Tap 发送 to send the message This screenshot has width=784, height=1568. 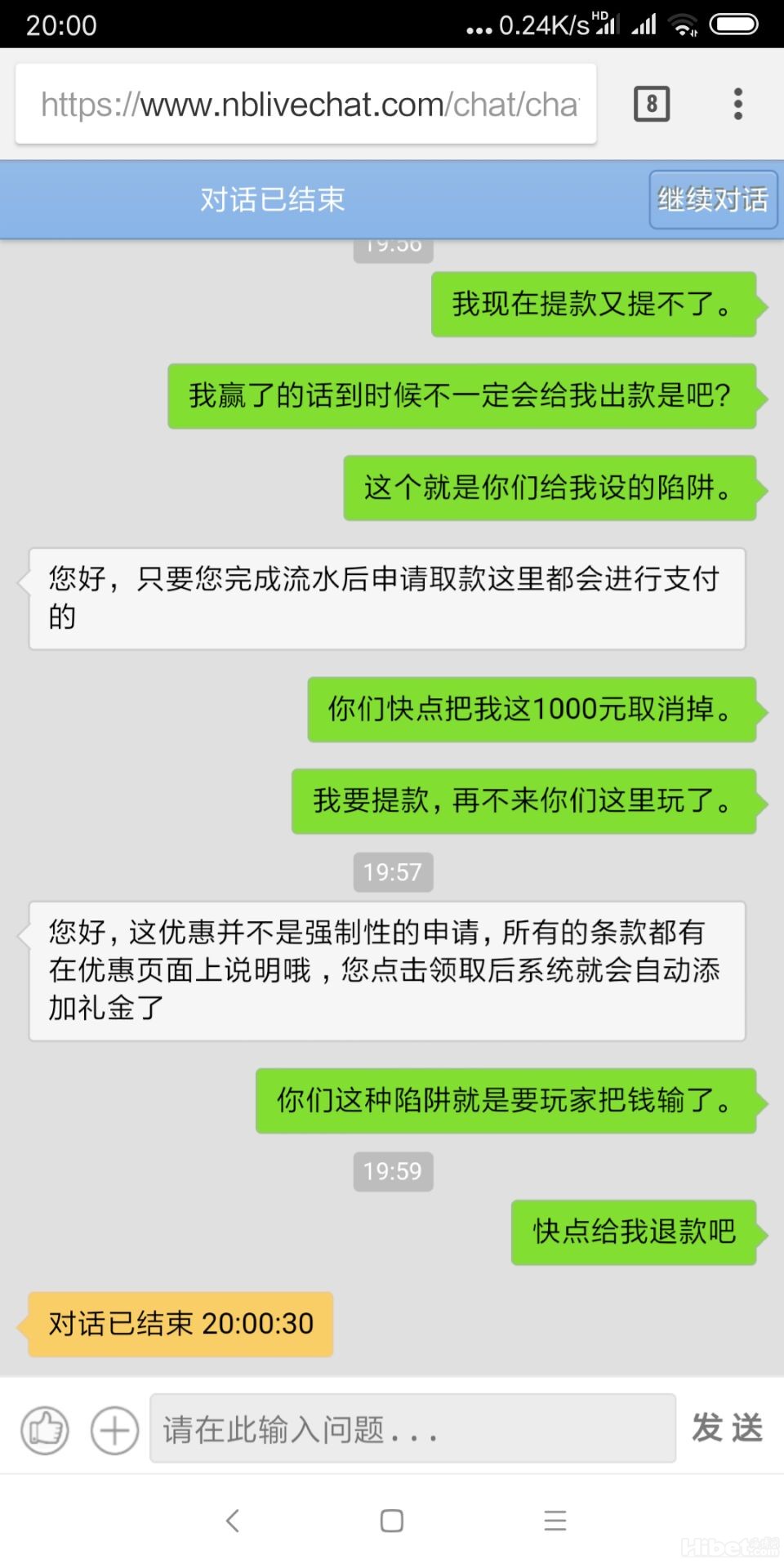tap(727, 1428)
